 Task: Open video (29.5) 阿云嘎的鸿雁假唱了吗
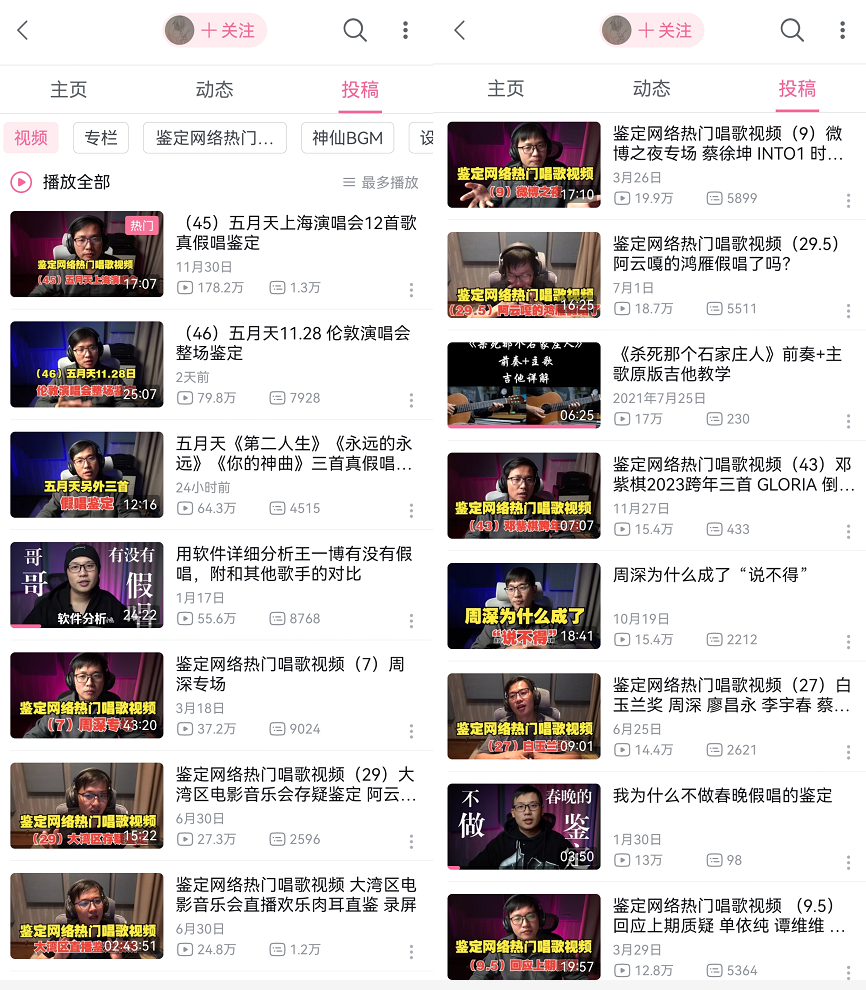pyautogui.click(x=727, y=254)
